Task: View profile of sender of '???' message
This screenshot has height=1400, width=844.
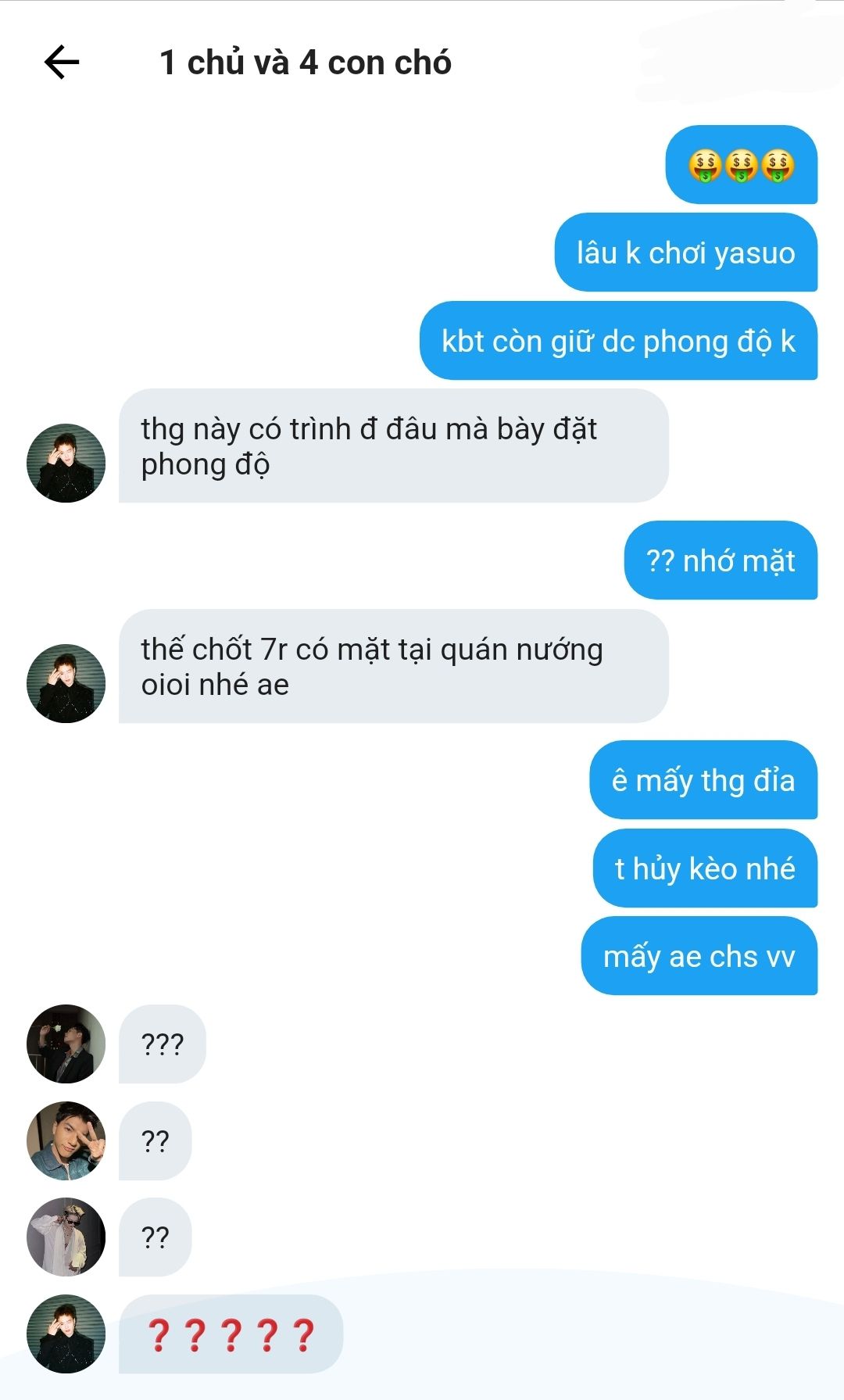Action: (x=66, y=1044)
